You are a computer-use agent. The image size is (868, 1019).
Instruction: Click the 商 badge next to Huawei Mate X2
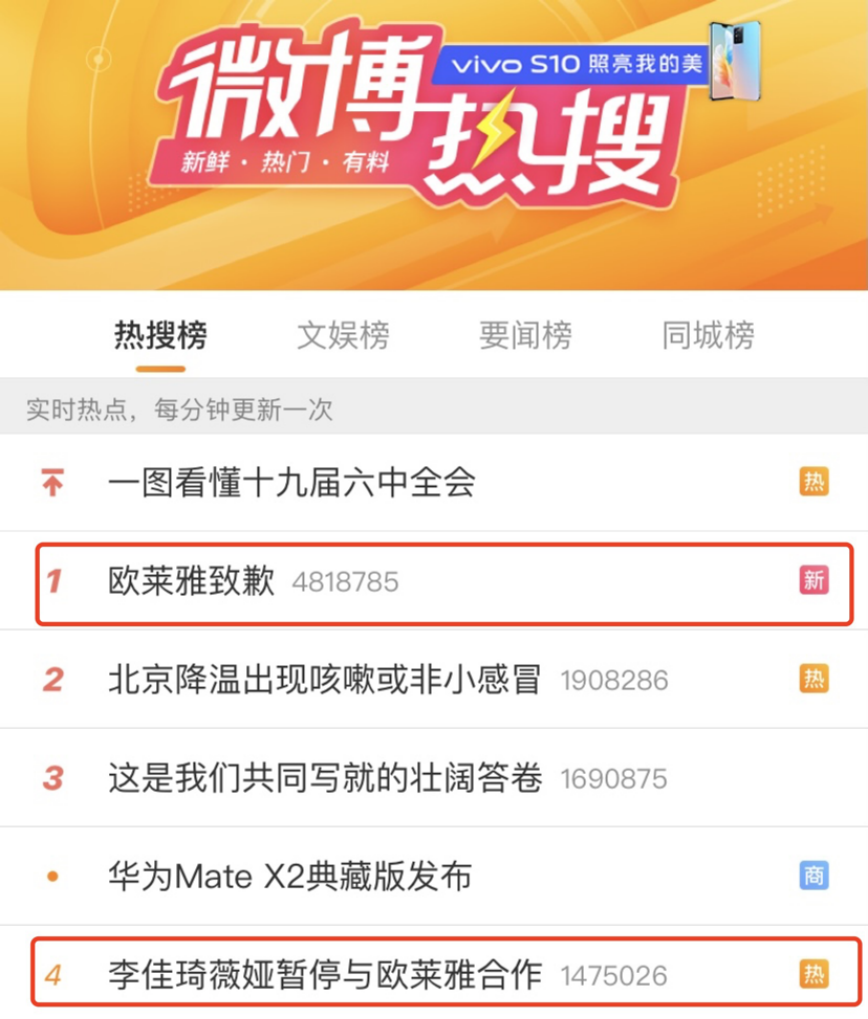click(815, 876)
